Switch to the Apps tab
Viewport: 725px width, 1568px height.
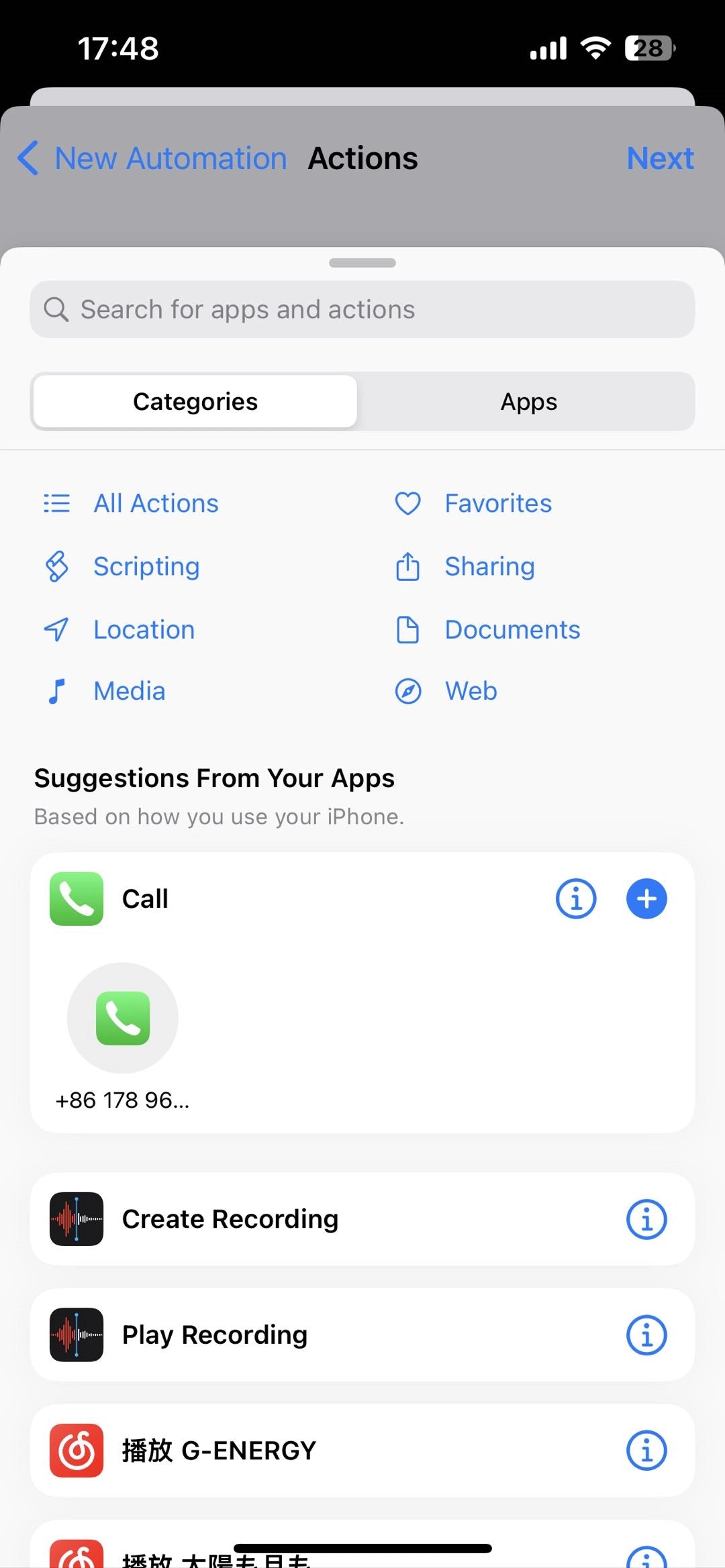[528, 402]
